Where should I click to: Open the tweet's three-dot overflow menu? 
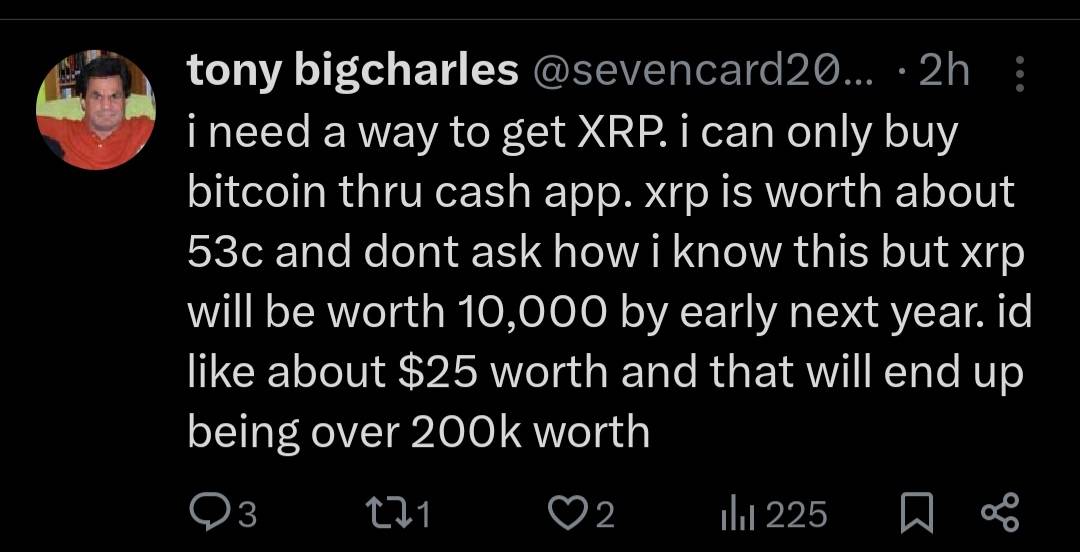pyautogui.click(x=1019, y=73)
